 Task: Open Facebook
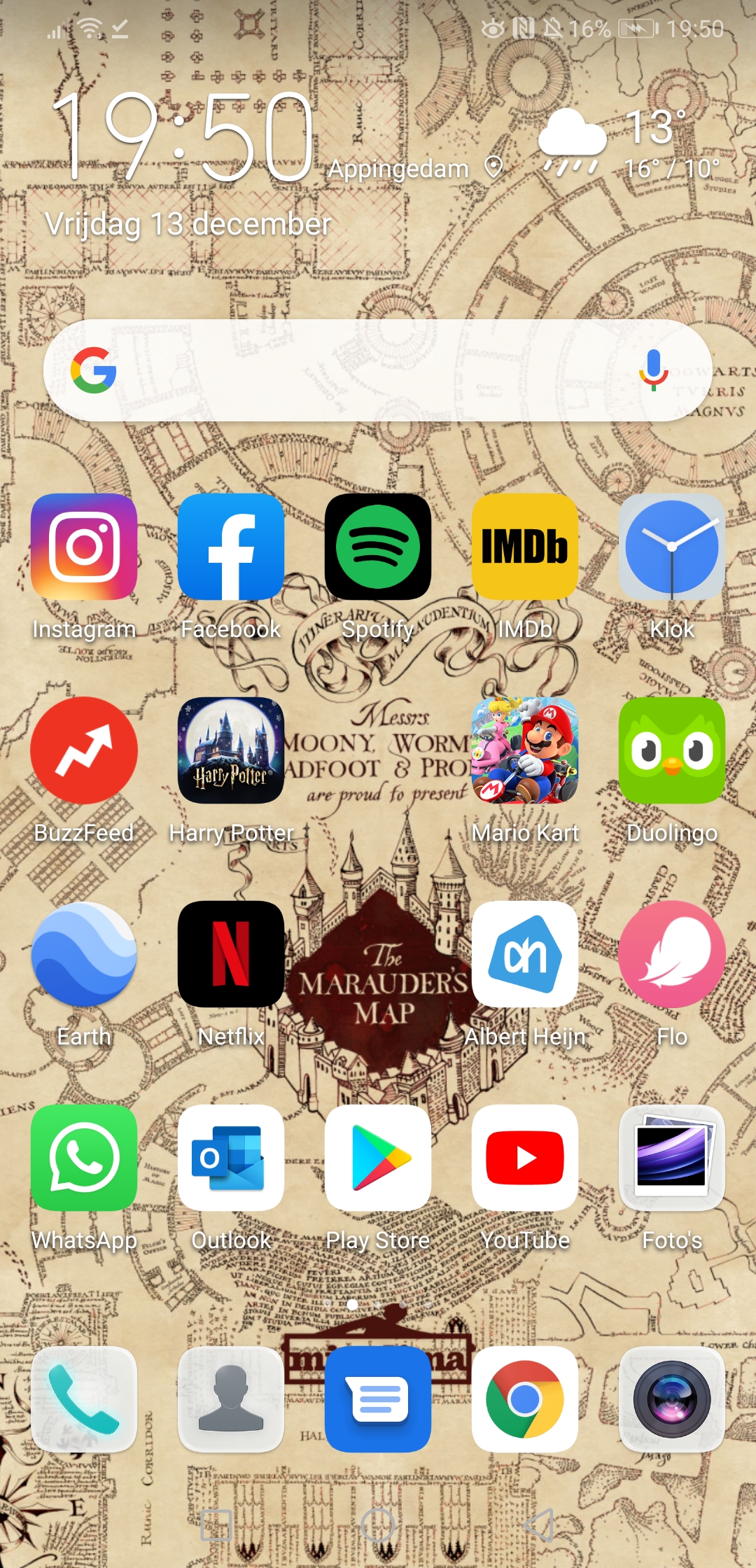(231, 547)
